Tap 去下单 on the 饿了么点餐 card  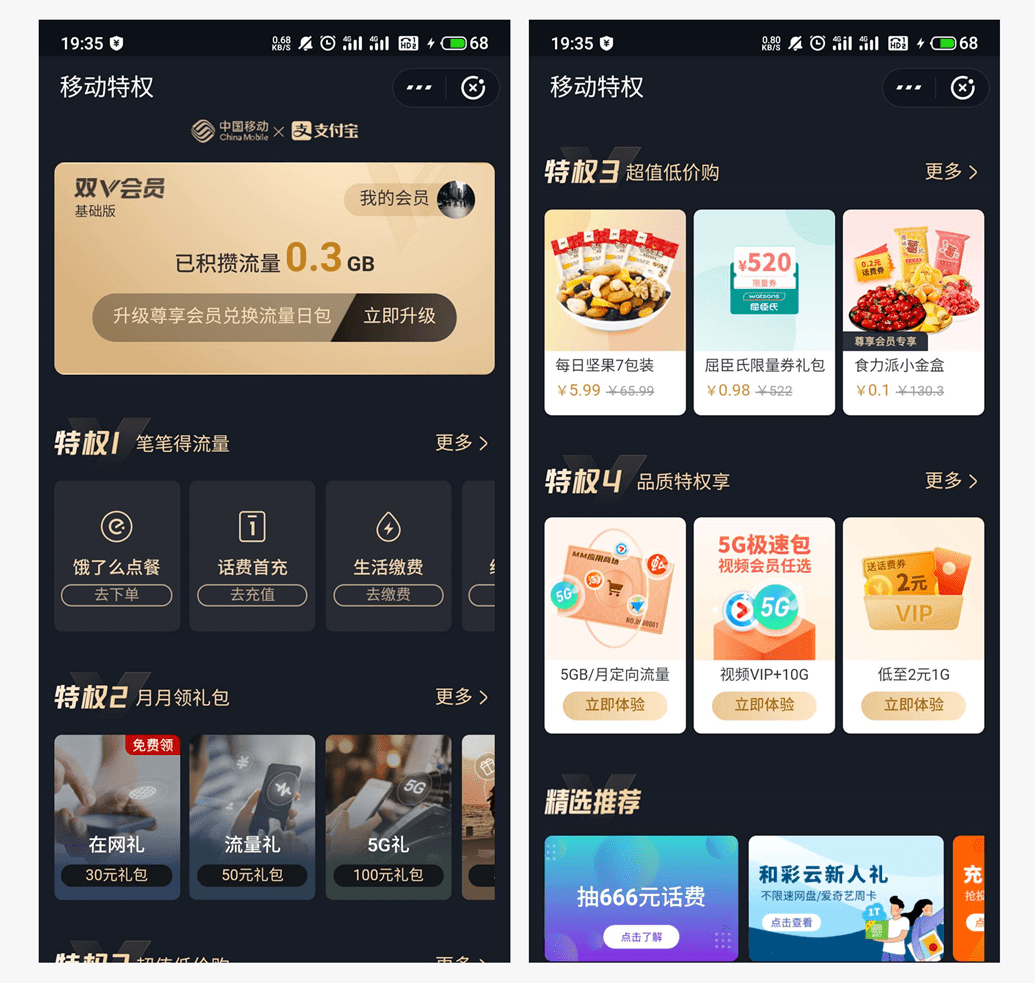click(117, 595)
